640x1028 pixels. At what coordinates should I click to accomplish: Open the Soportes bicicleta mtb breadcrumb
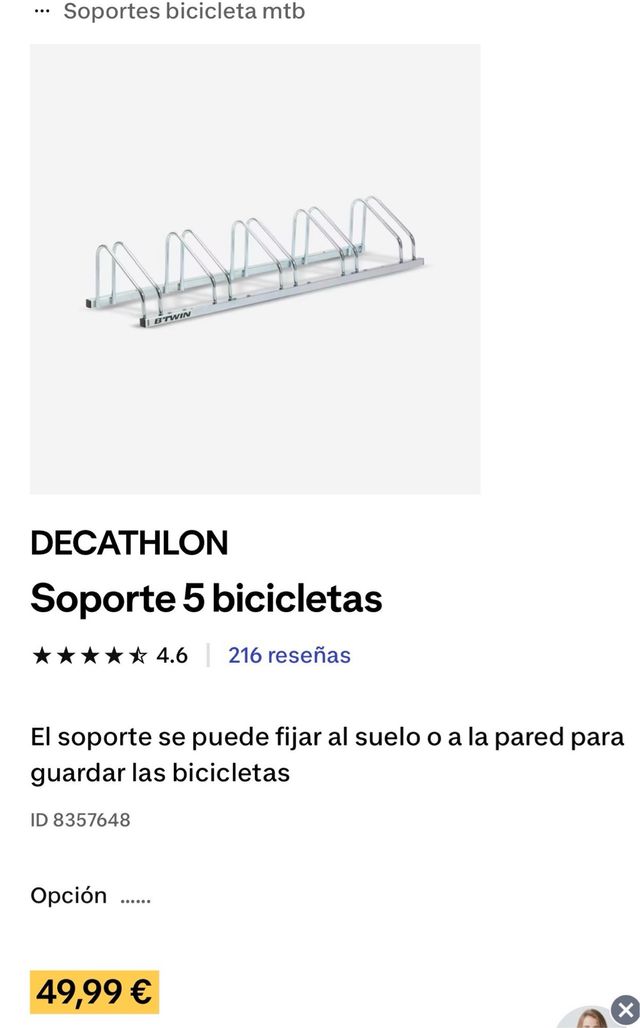(184, 12)
